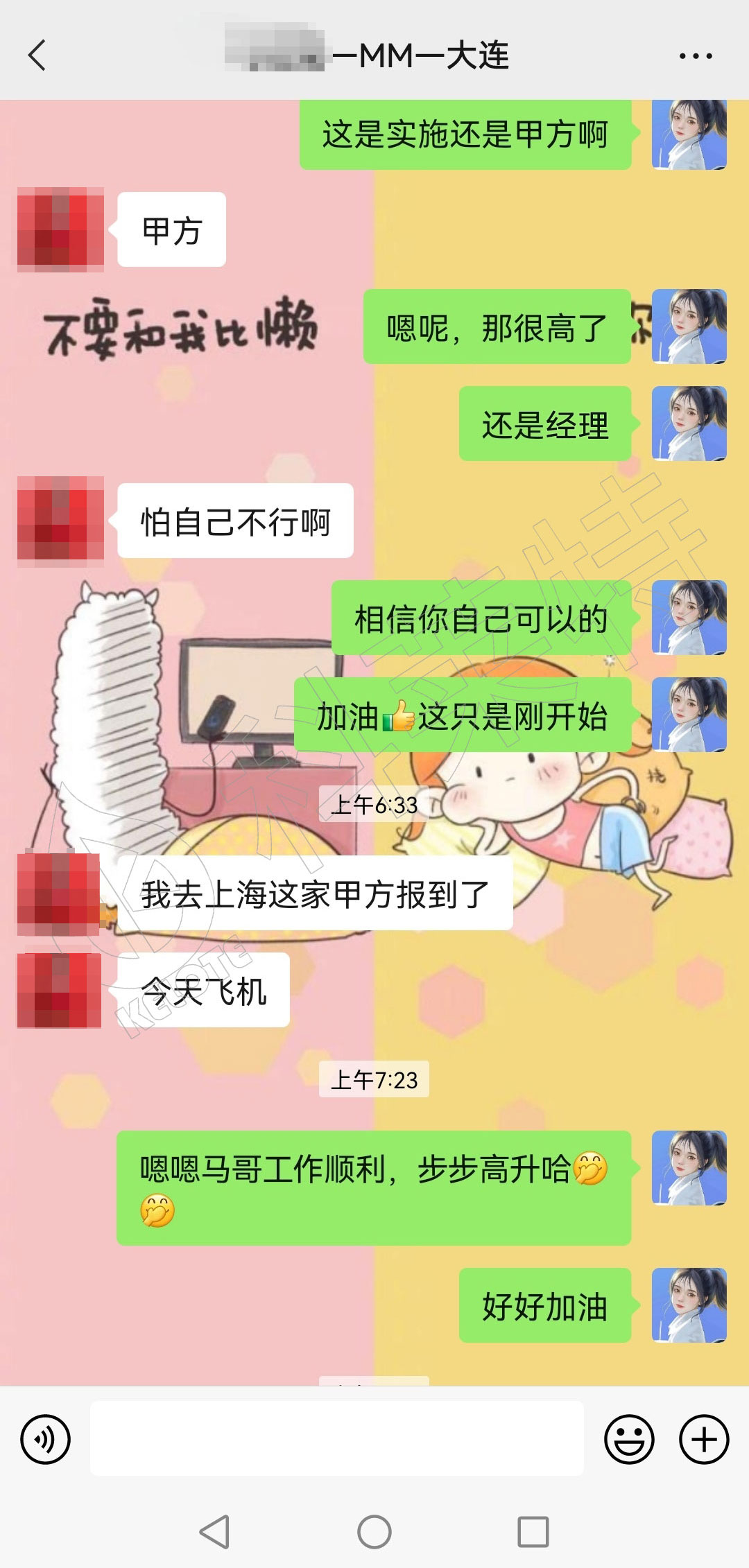Go back from the chat

(37, 55)
